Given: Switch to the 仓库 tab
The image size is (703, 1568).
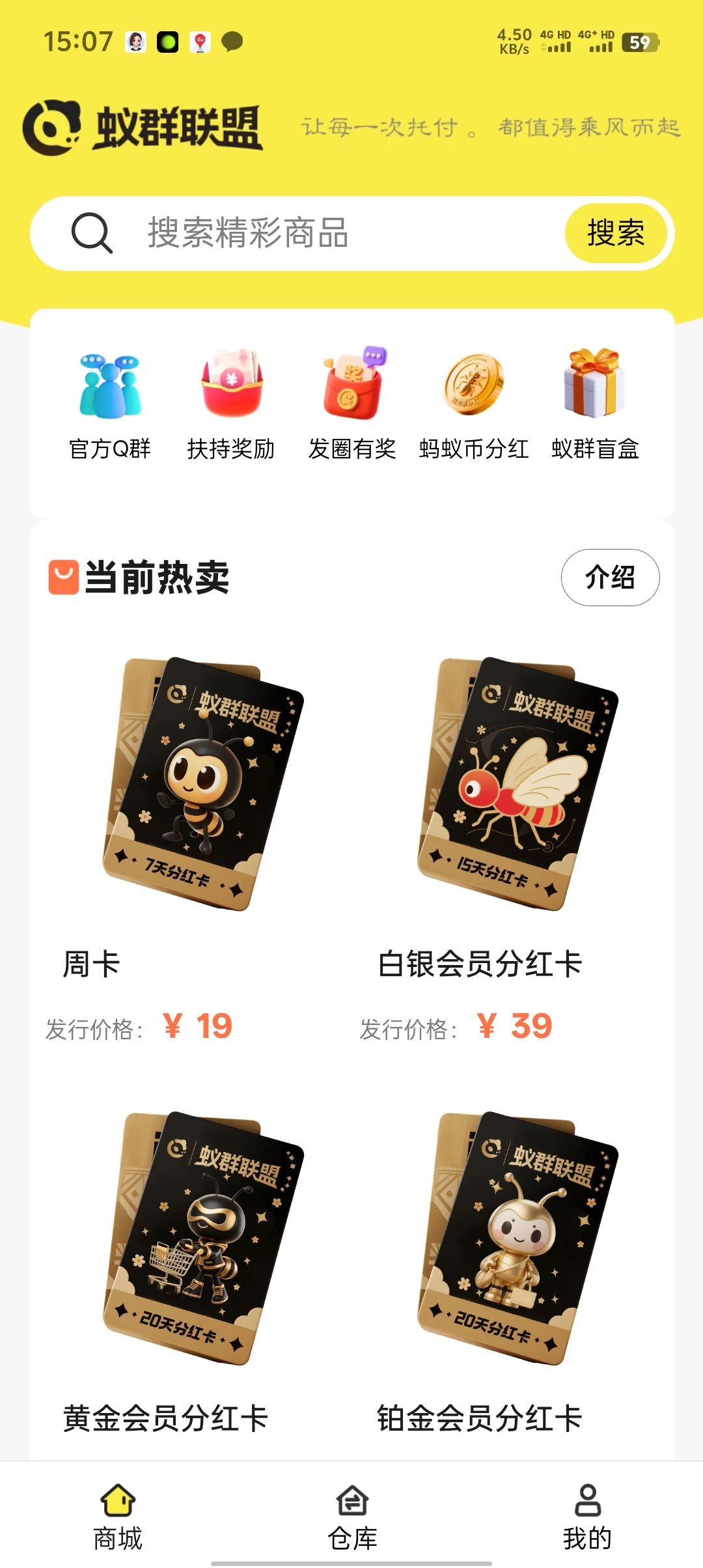Looking at the screenshot, I should point(352,1517).
